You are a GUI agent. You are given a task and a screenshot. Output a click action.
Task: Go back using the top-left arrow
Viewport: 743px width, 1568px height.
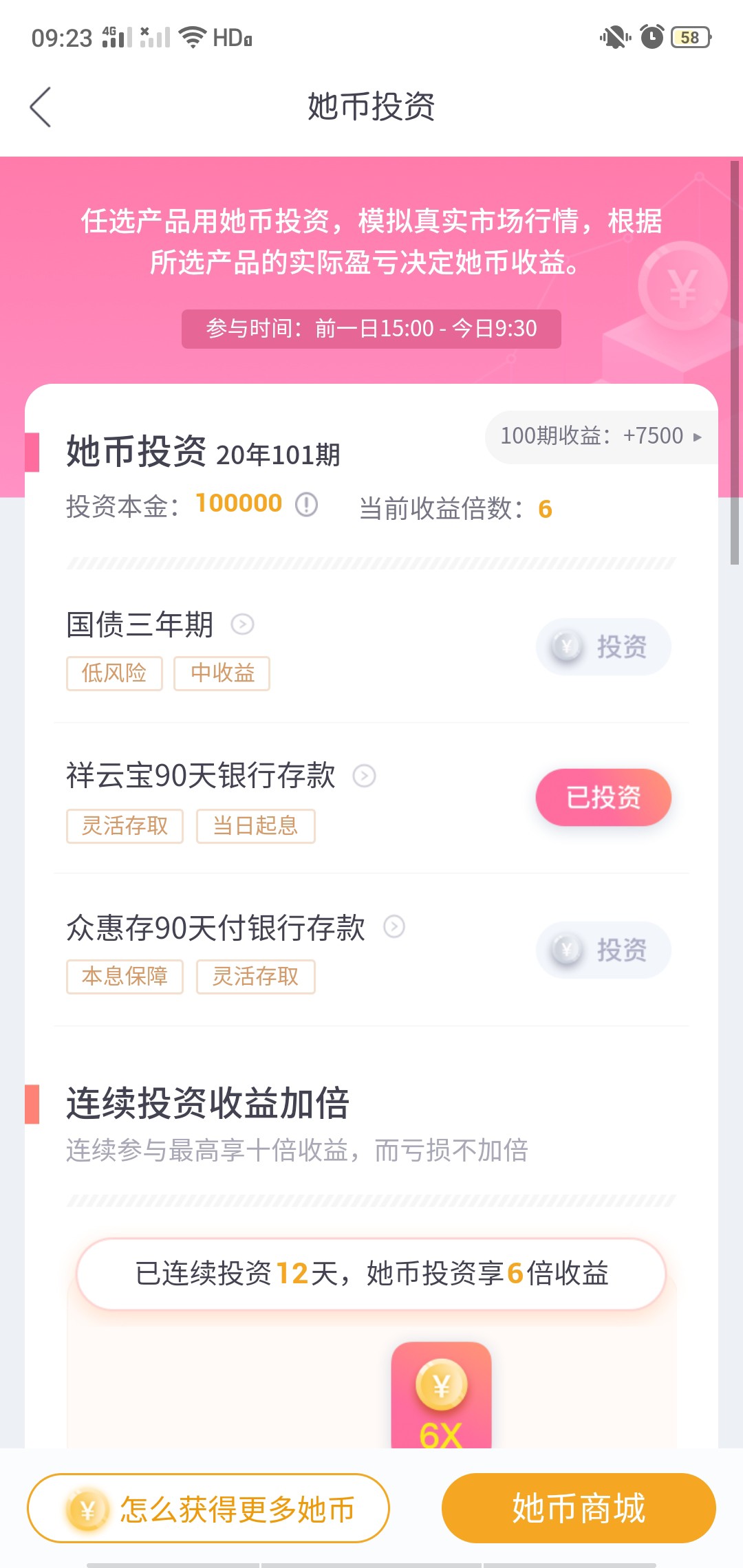click(x=41, y=107)
